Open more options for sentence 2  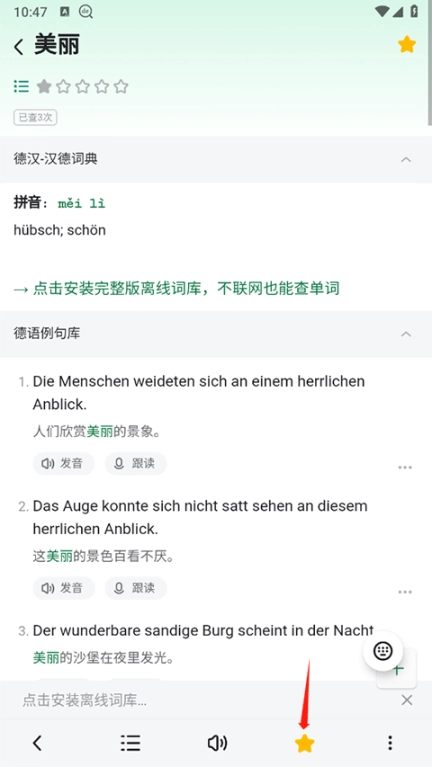tap(405, 592)
